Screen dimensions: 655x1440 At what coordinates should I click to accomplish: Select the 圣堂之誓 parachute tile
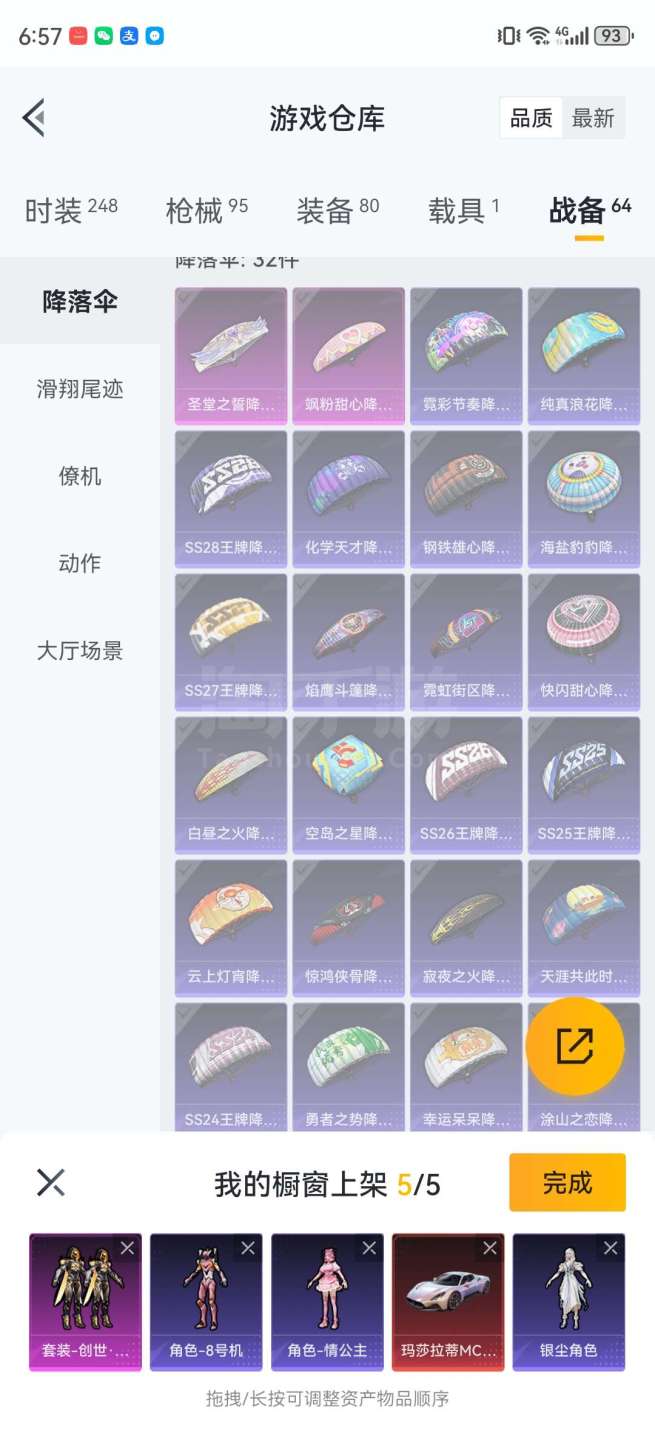coord(231,355)
